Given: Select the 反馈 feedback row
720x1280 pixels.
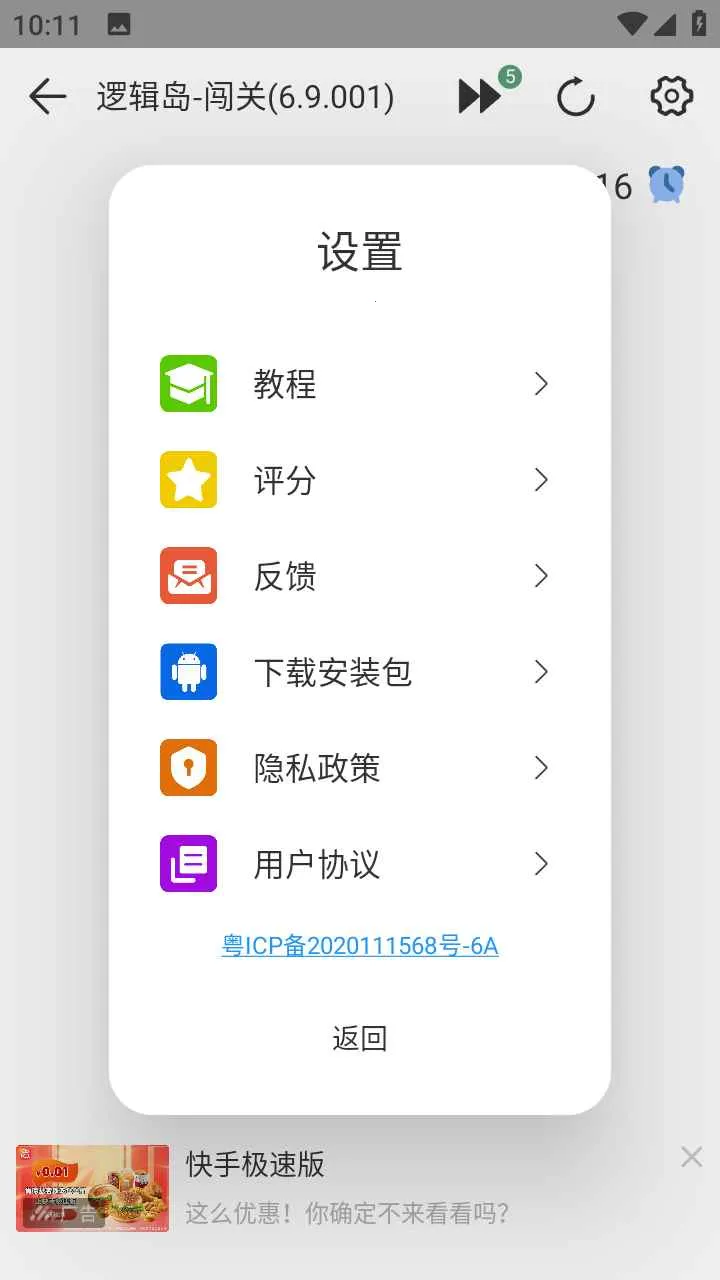Looking at the screenshot, I should (x=358, y=576).
